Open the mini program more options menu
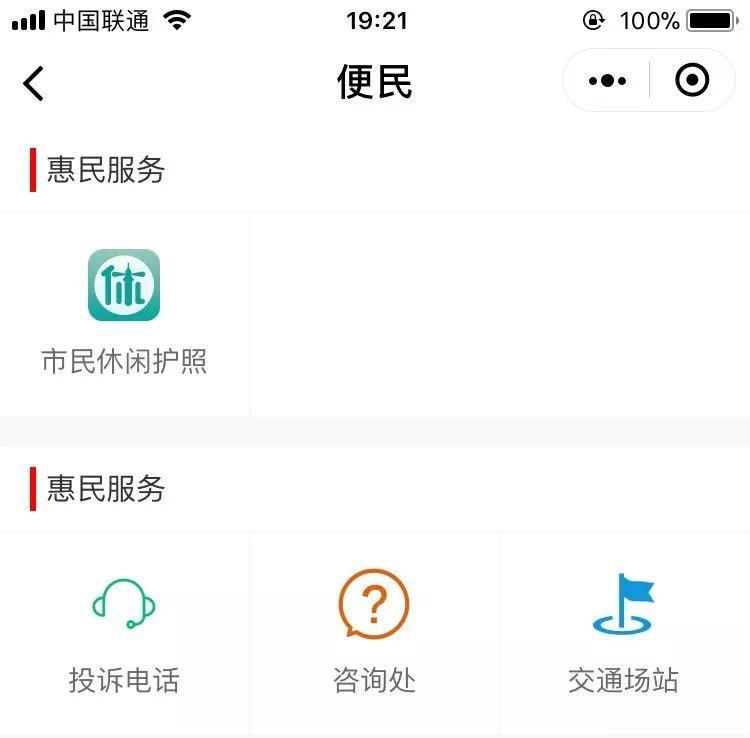Viewport: 750px width, 738px height. pyautogui.click(x=607, y=81)
